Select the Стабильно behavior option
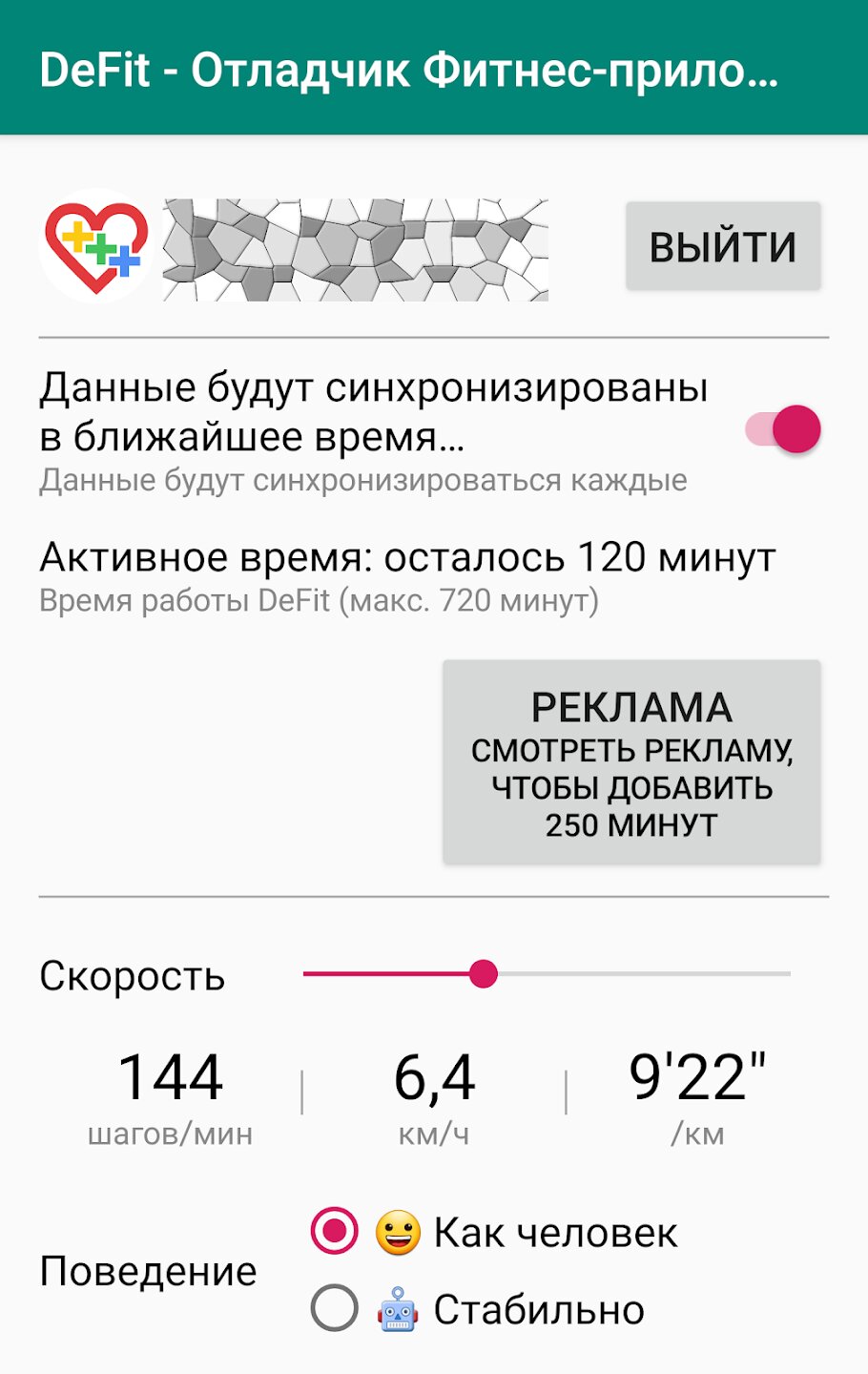 click(335, 1308)
